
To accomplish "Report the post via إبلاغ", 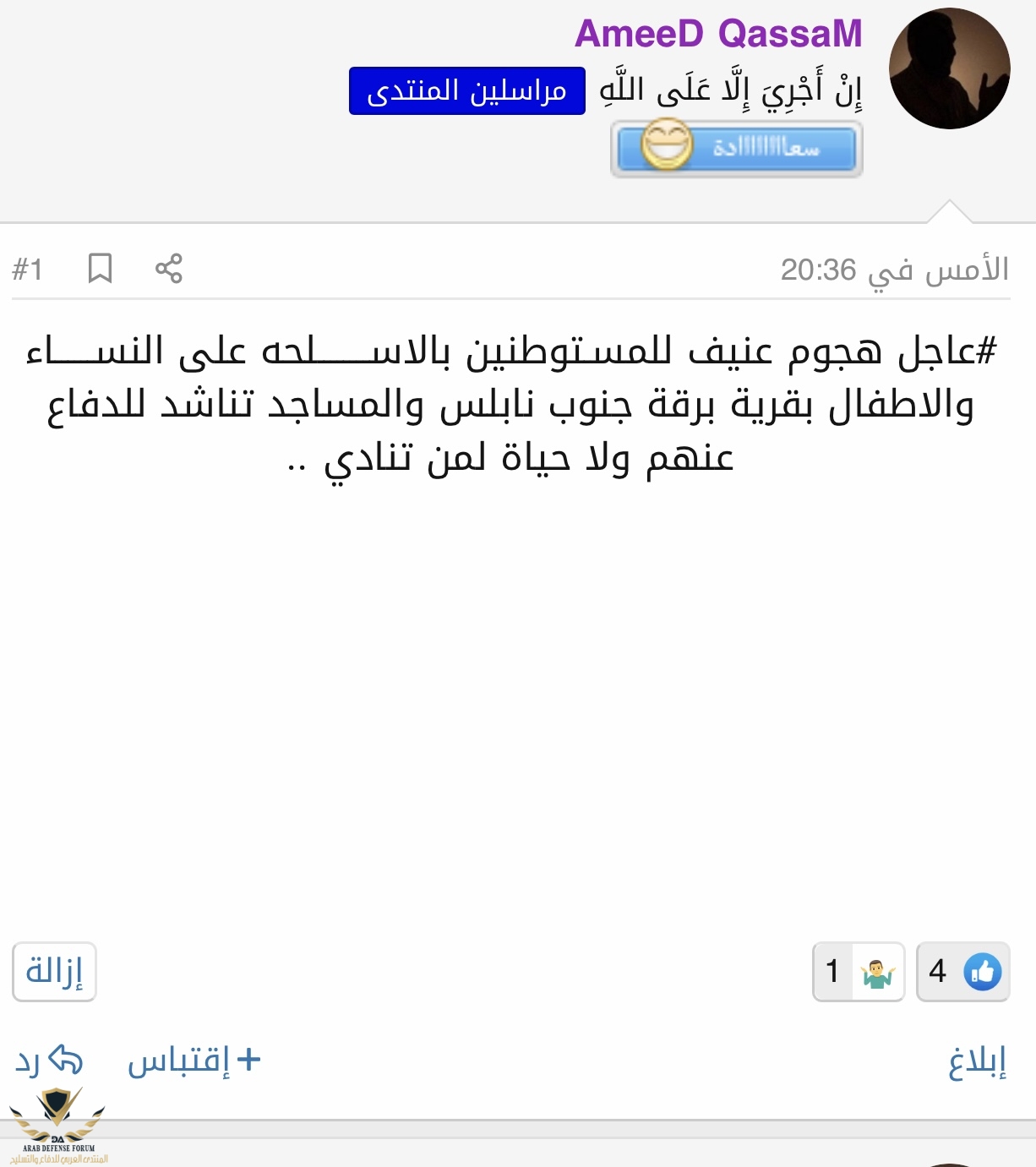I will tap(977, 1061).
